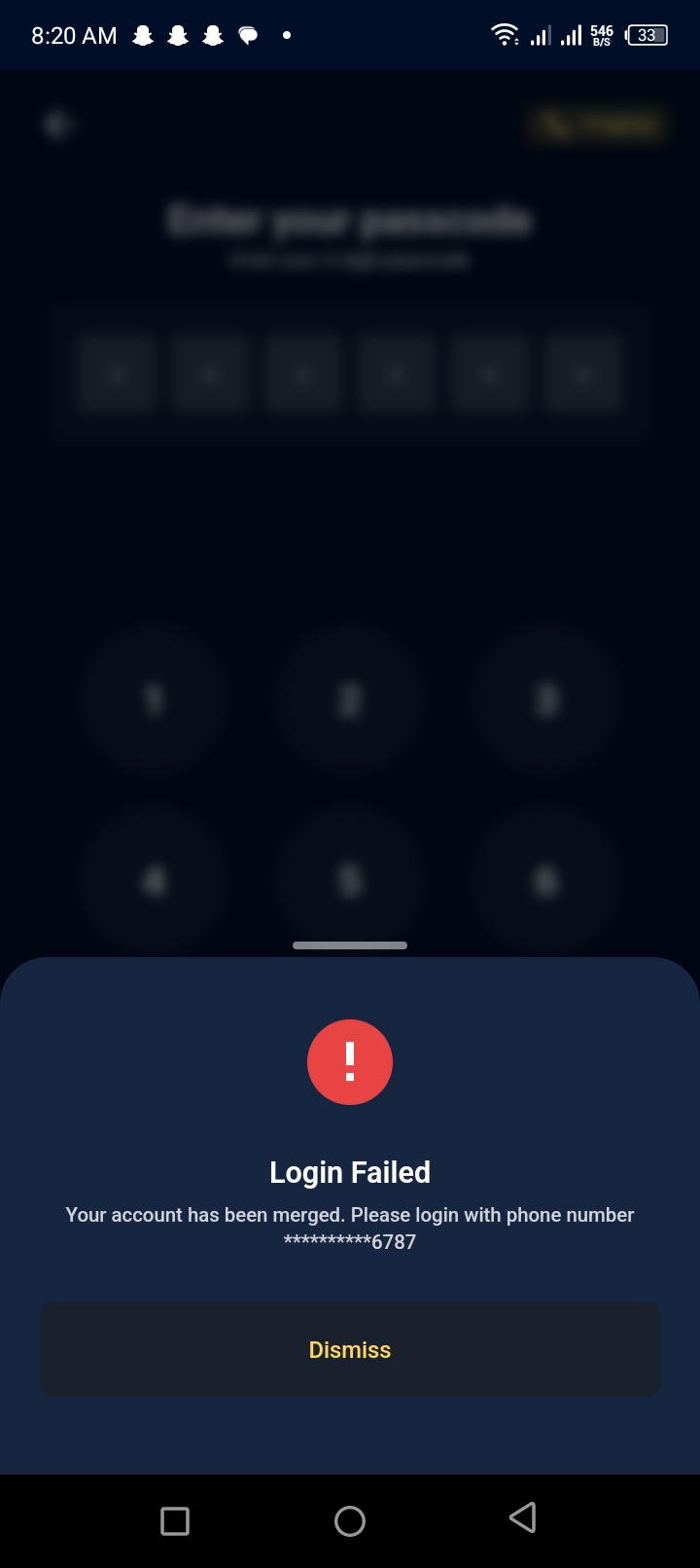Go to the device home screen
Viewport: 700px width, 1568px height.
click(350, 1520)
